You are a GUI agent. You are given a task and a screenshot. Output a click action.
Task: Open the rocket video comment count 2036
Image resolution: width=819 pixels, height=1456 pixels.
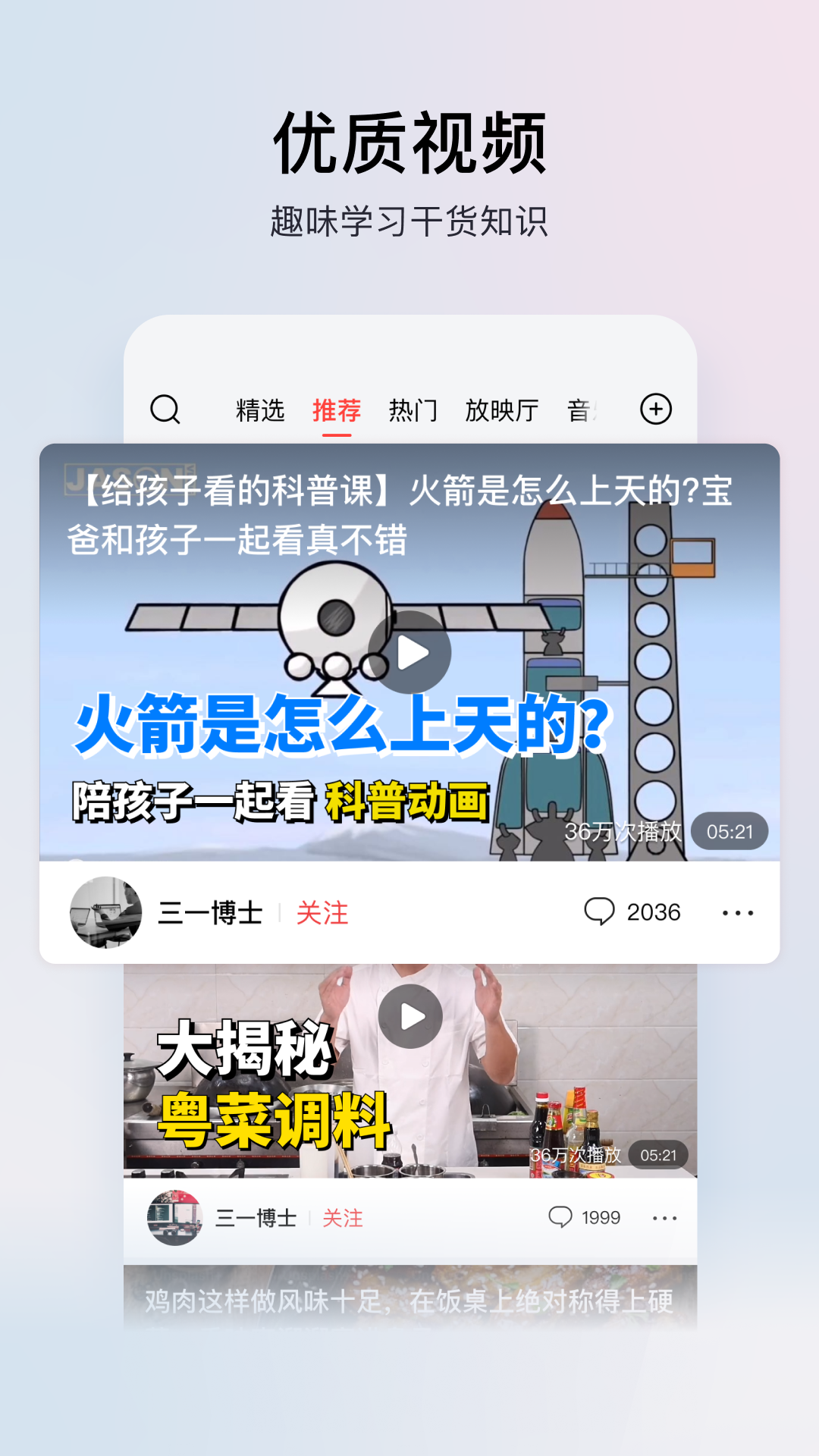point(650,912)
